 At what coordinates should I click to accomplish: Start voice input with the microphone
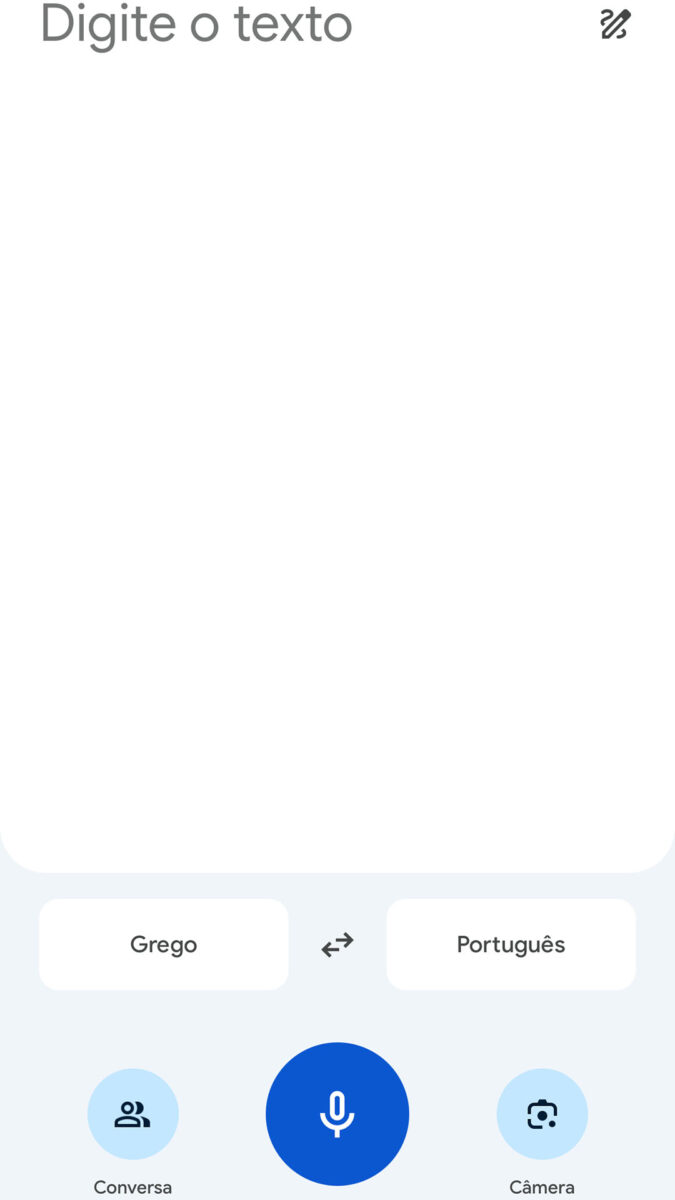337,1113
